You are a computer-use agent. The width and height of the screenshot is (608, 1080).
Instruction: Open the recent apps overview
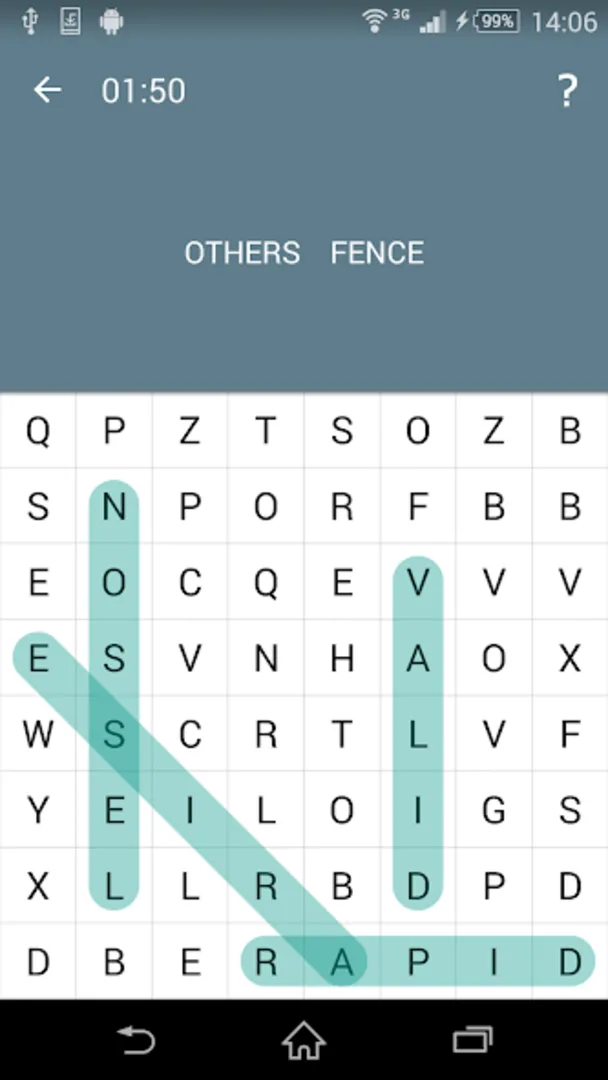(473, 1041)
